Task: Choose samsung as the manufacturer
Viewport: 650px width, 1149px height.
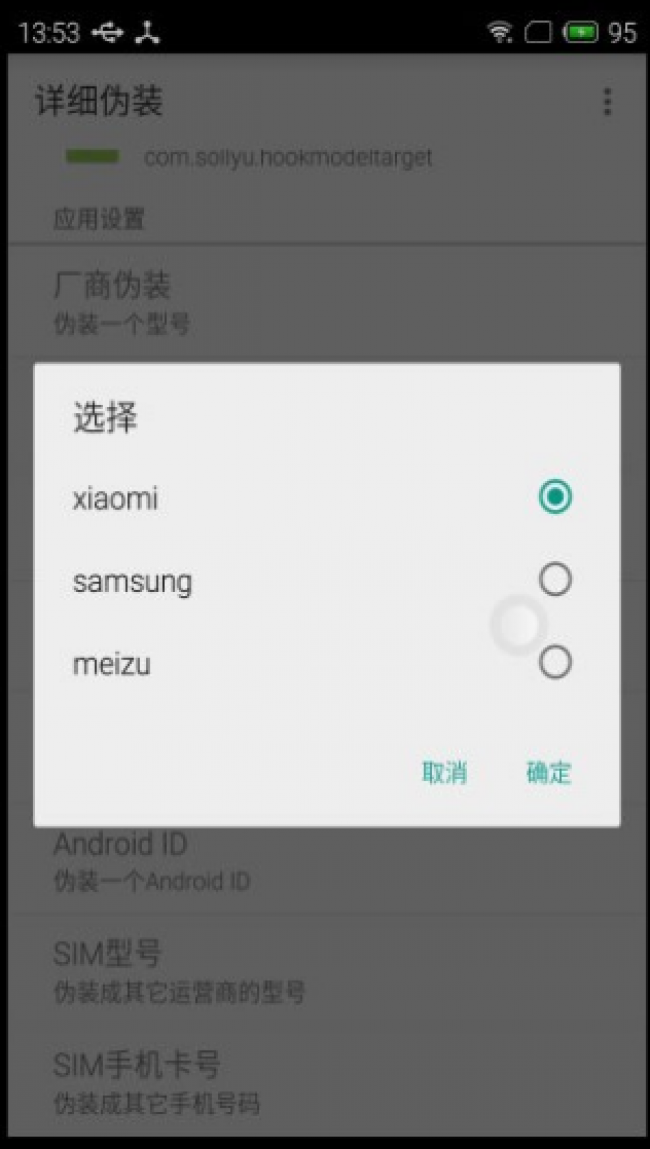Action: point(326,581)
